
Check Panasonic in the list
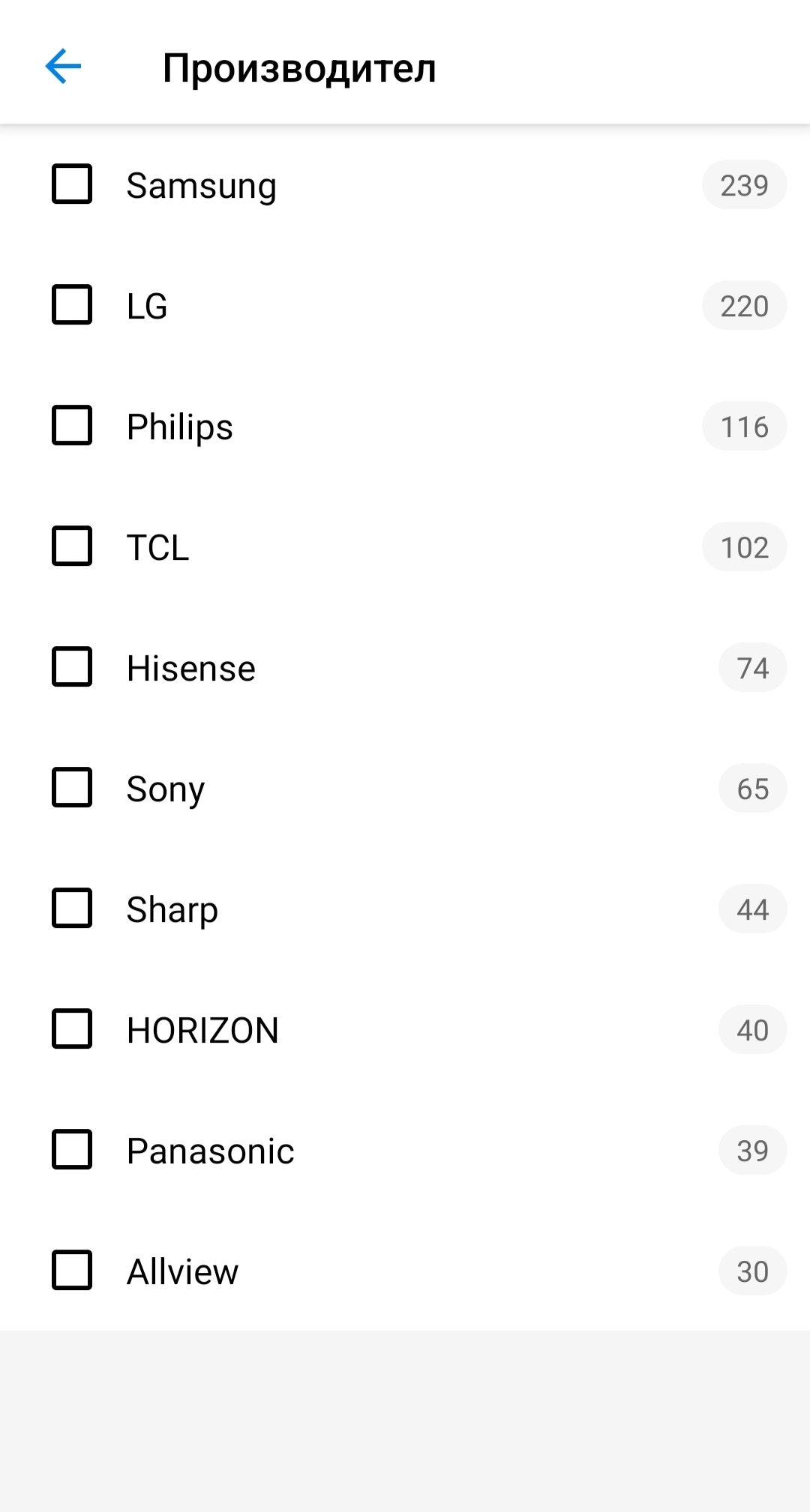(x=72, y=1150)
